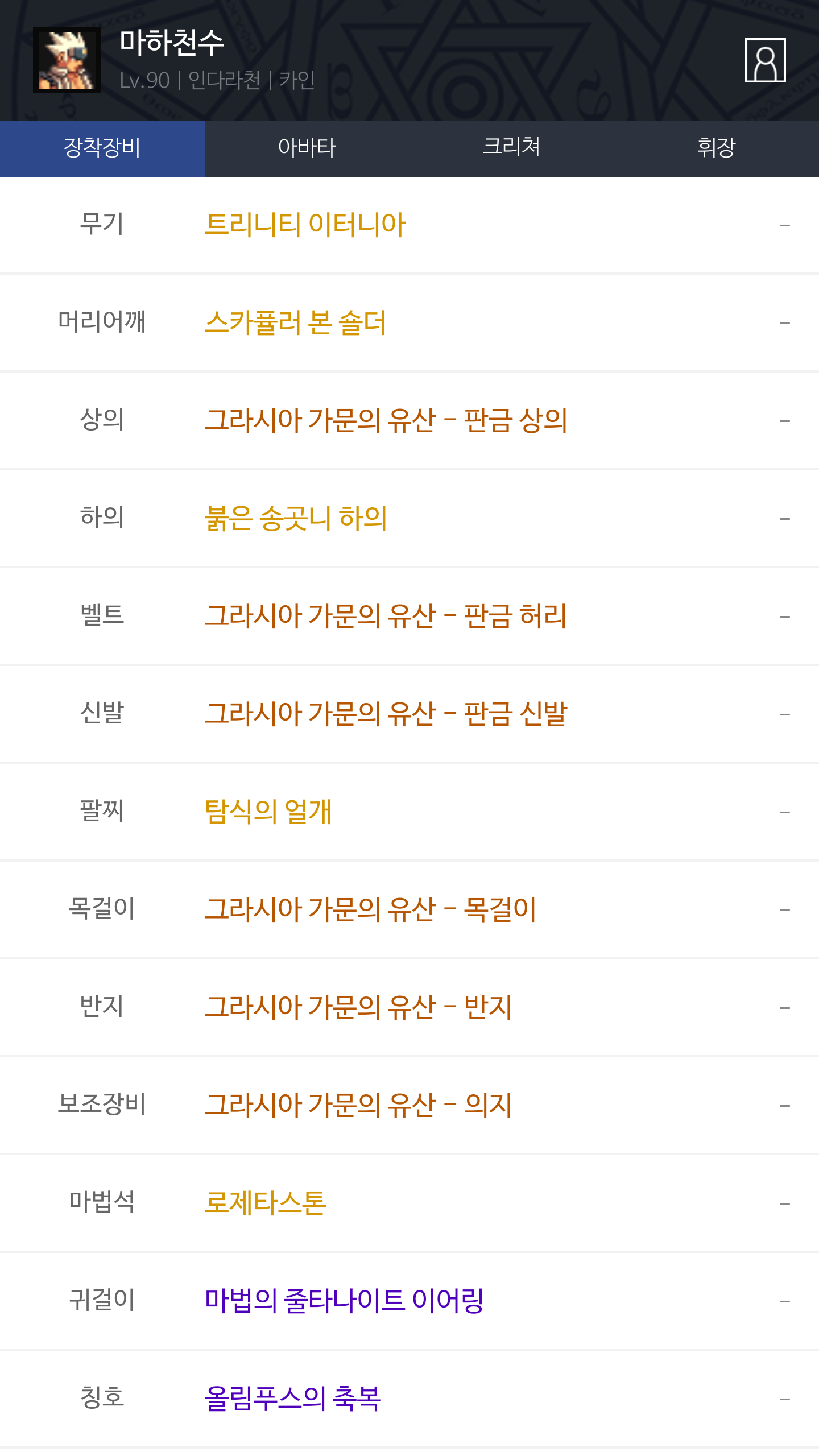Open 그라시아 가문의 유산 - 반지
819x1456 pixels.
point(358,1007)
